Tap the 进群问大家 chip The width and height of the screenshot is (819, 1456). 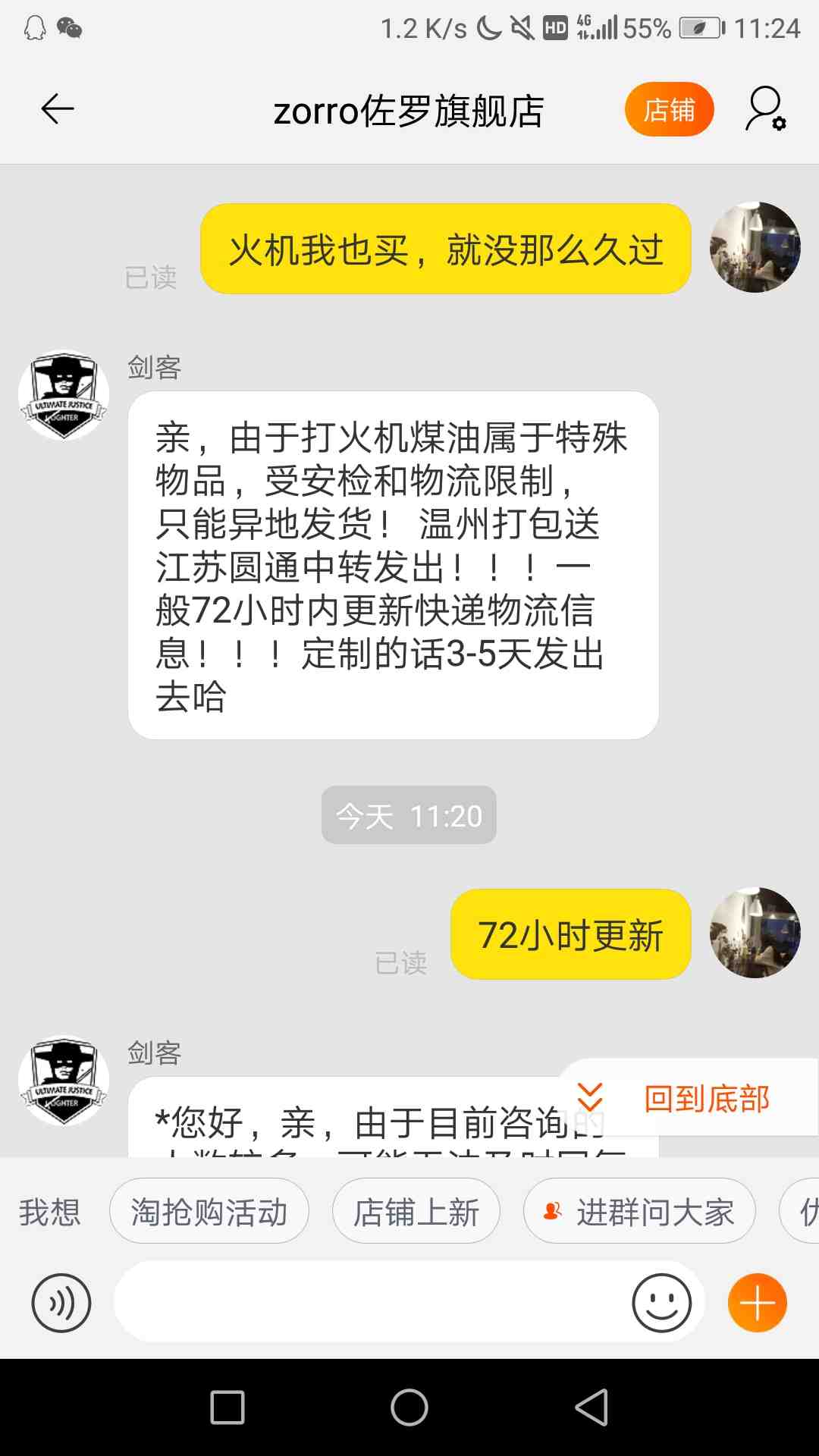(639, 1212)
